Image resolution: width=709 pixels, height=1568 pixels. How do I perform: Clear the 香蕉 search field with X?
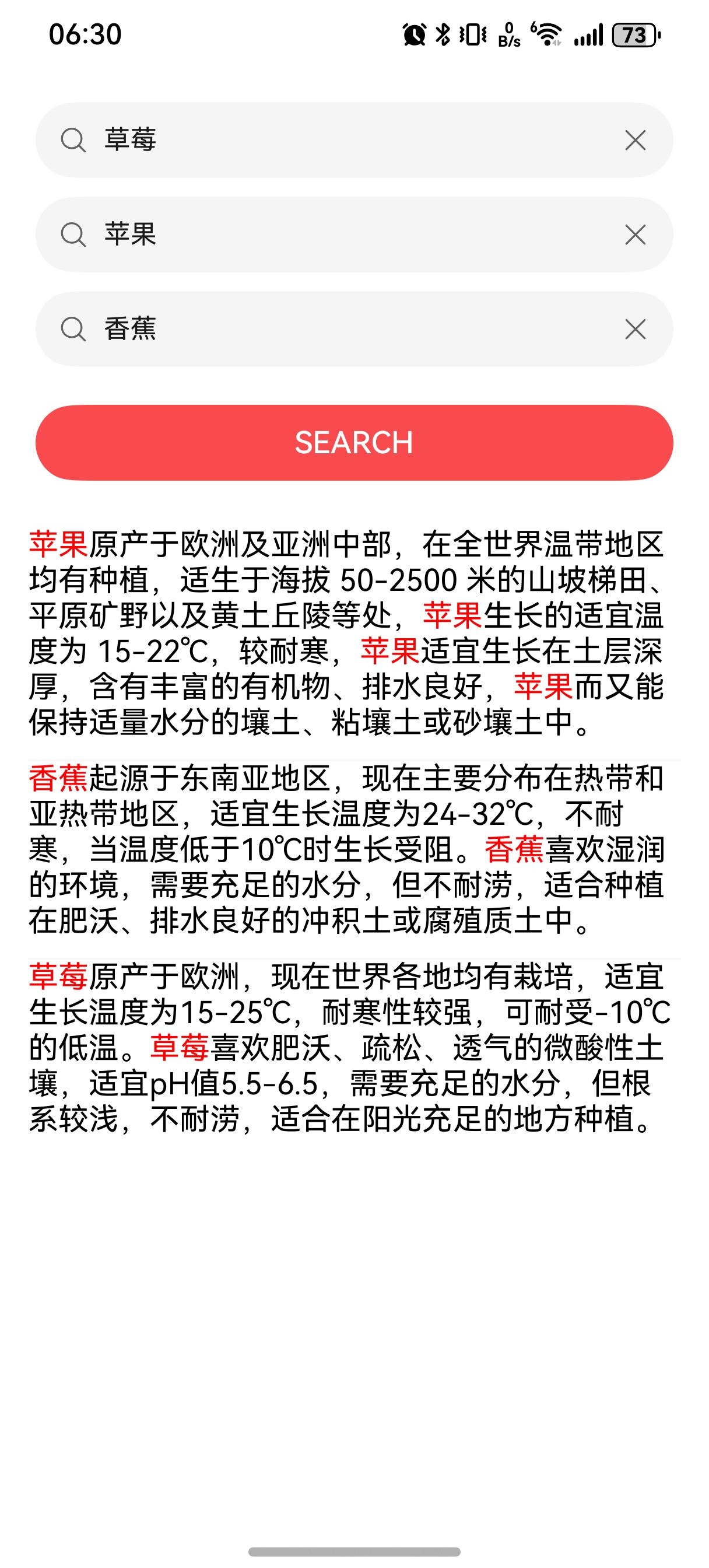tap(636, 330)
